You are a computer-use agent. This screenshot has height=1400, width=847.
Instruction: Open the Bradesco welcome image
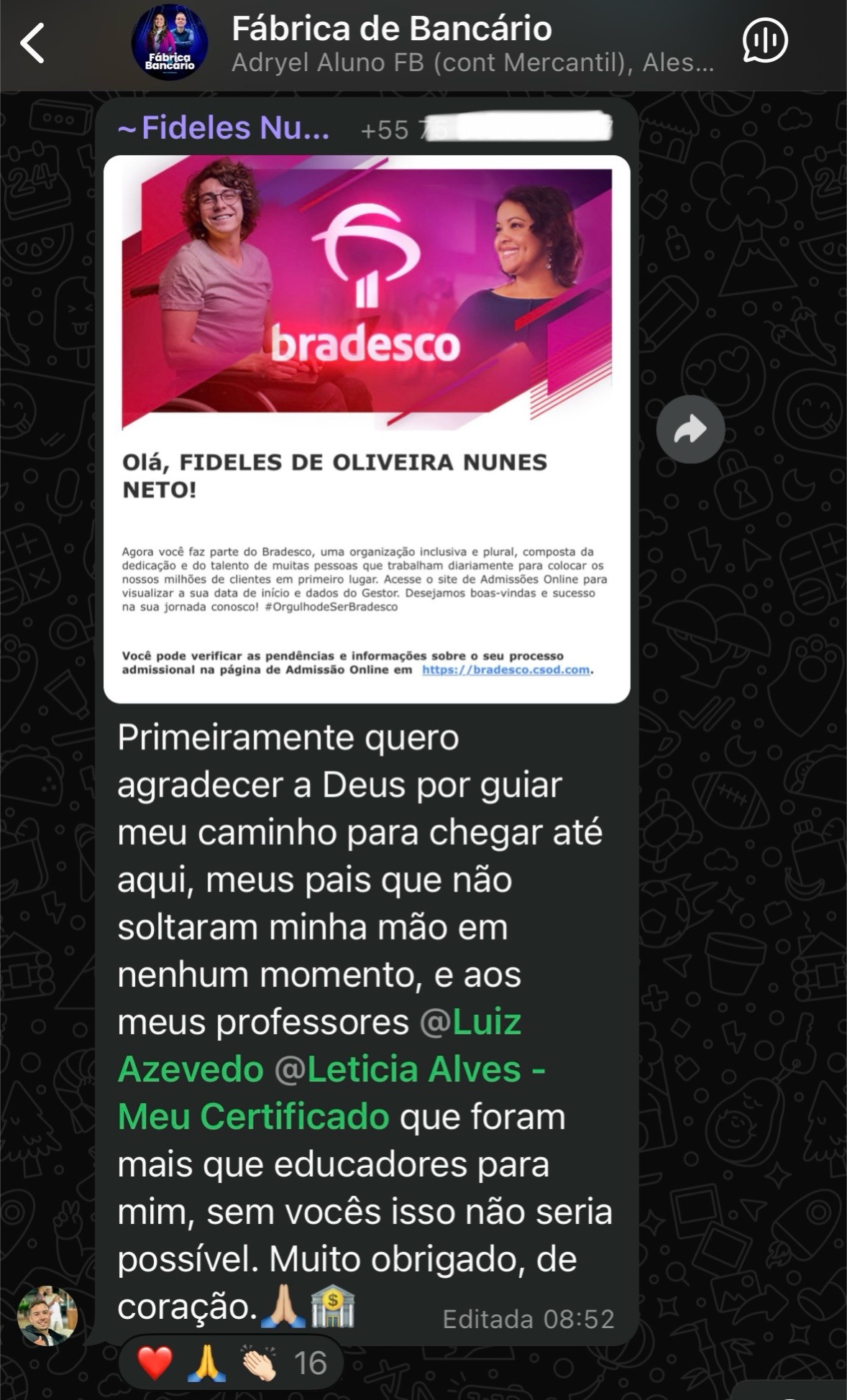click(x=367, y=428)
